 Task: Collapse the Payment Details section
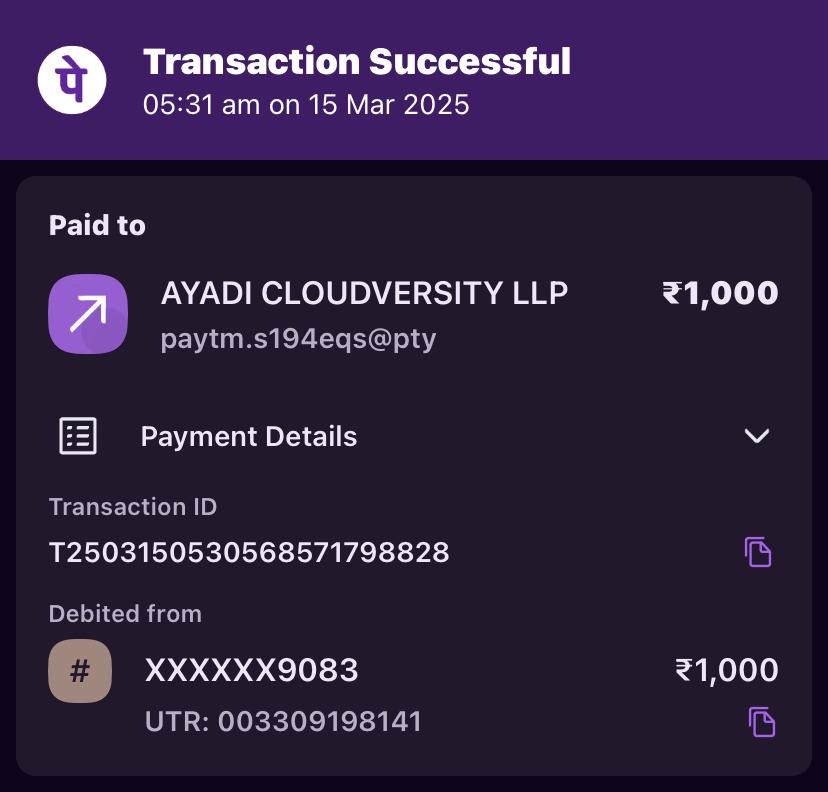[757, 436]
